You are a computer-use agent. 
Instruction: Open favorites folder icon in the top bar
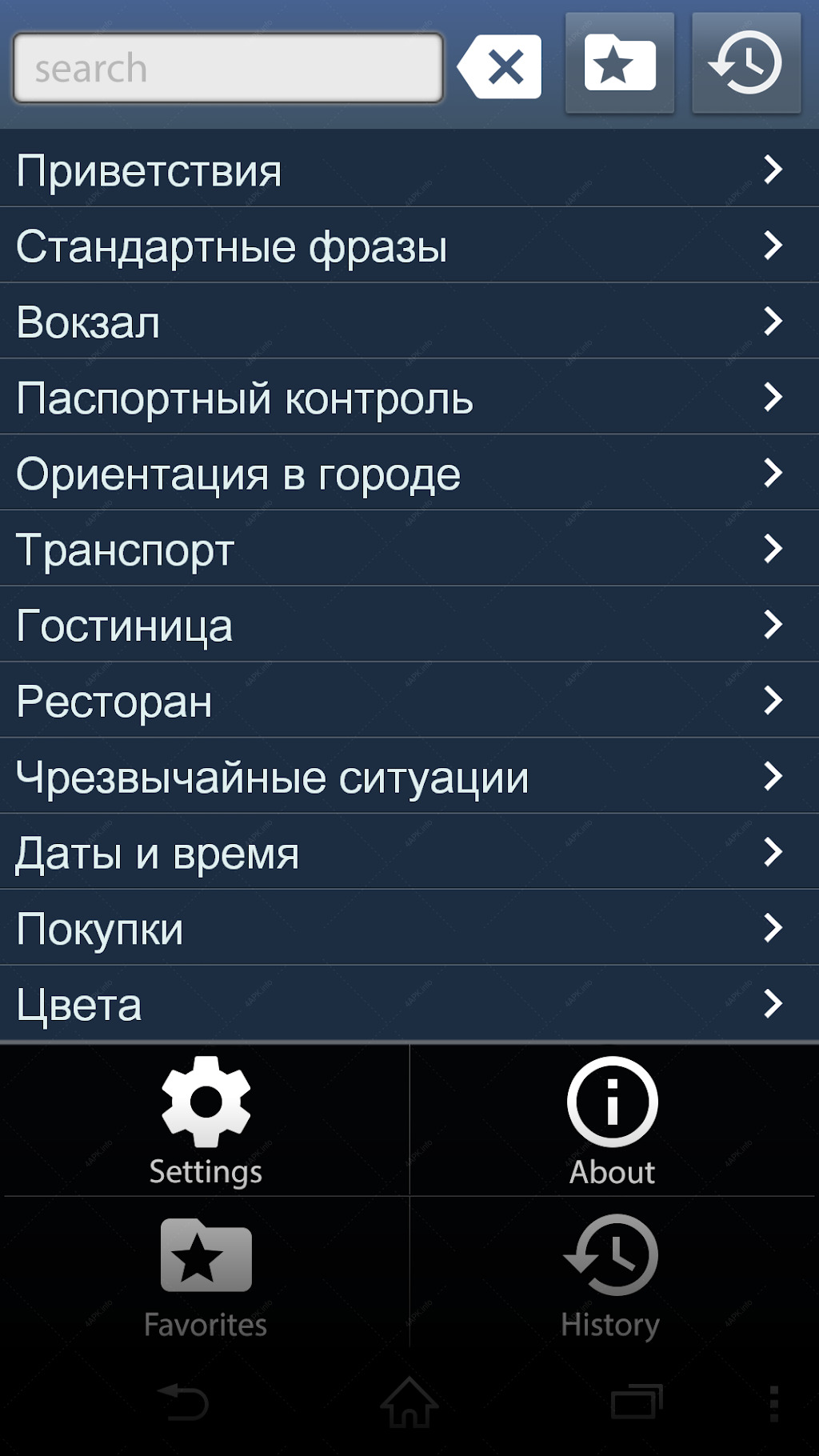pyautogui.click(x=620, y=63)
